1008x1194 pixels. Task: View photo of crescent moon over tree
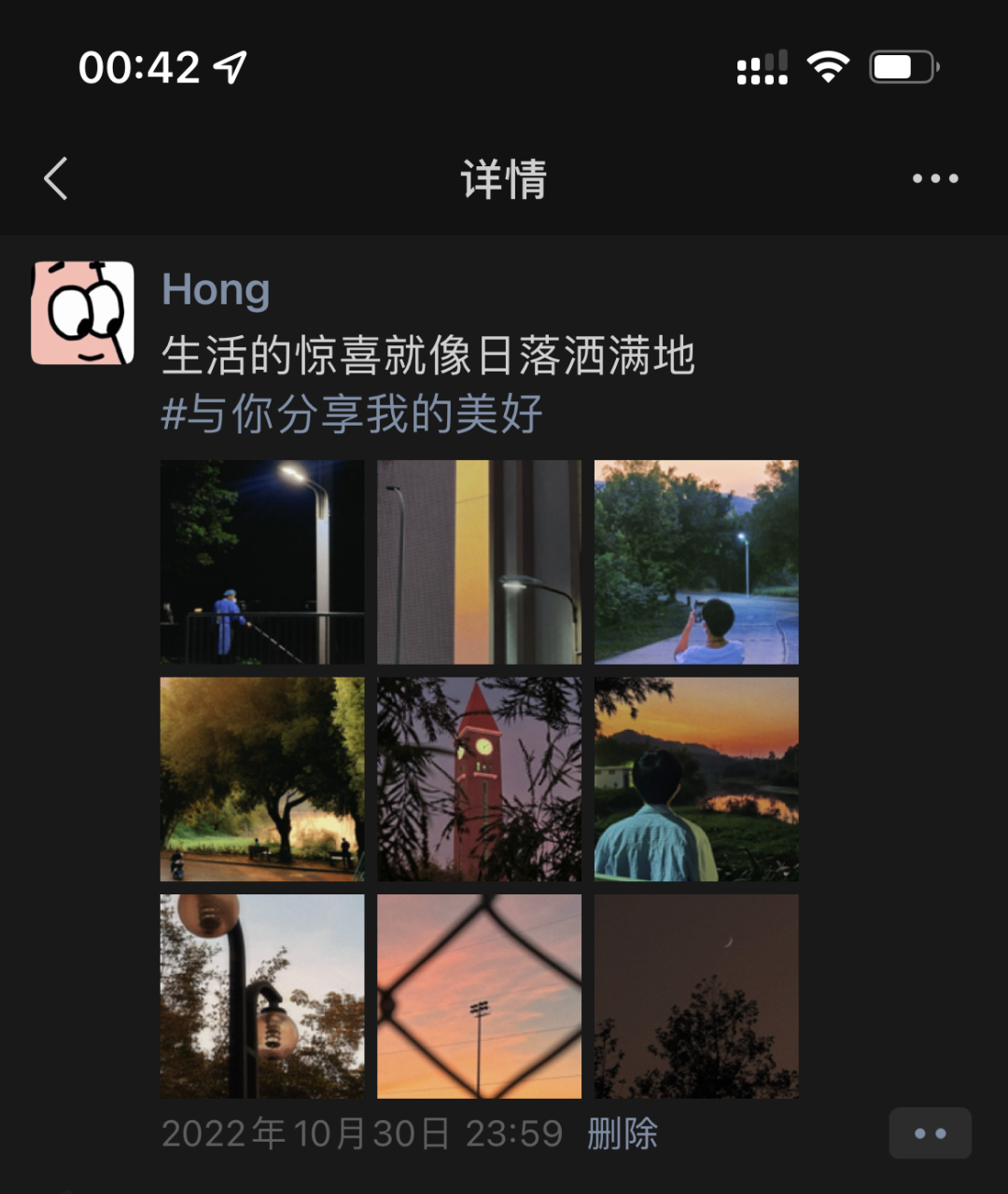pyautogui.click(x=696, y=996)
